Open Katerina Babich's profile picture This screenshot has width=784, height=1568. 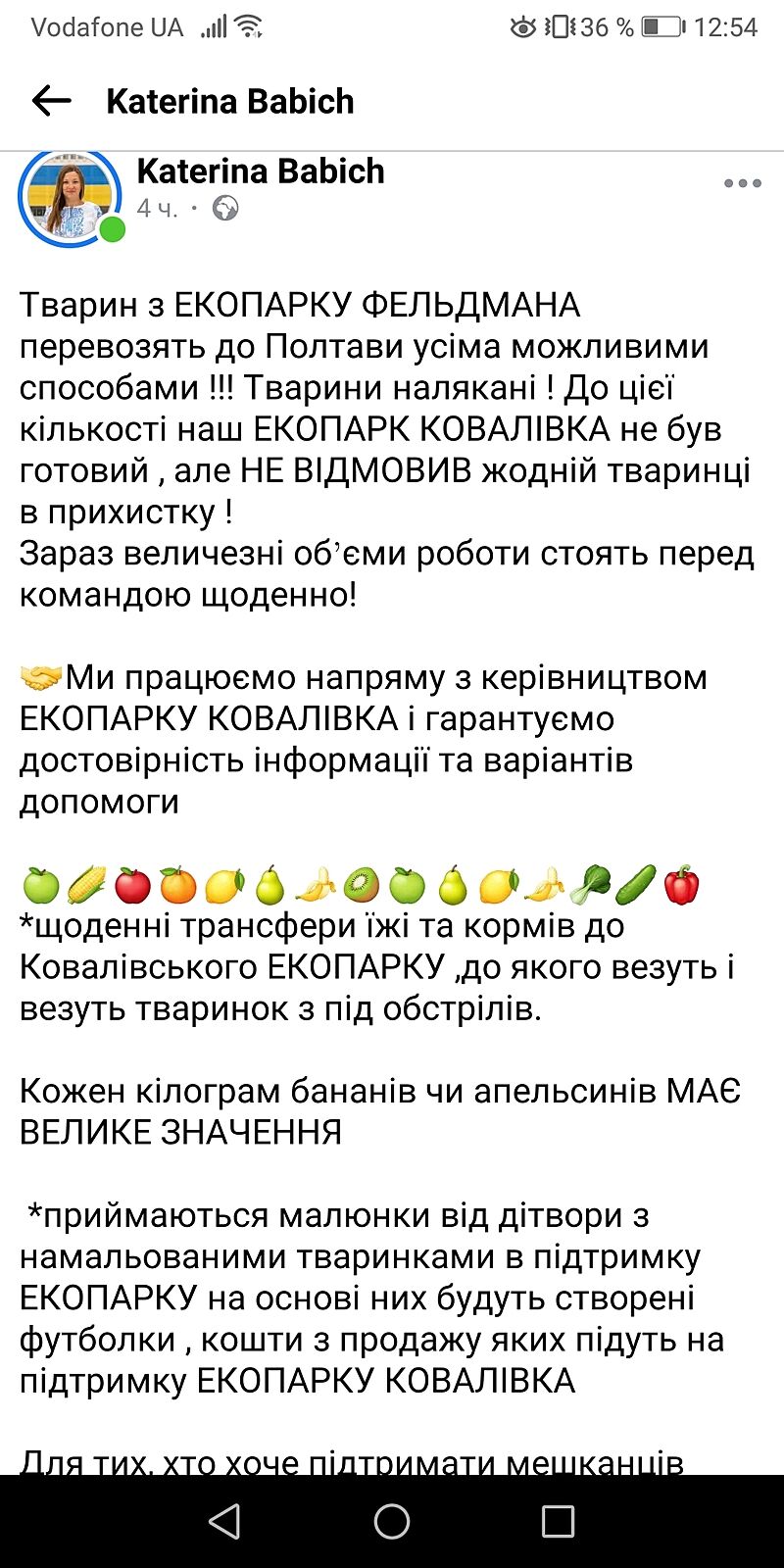[x=69, y=197]
